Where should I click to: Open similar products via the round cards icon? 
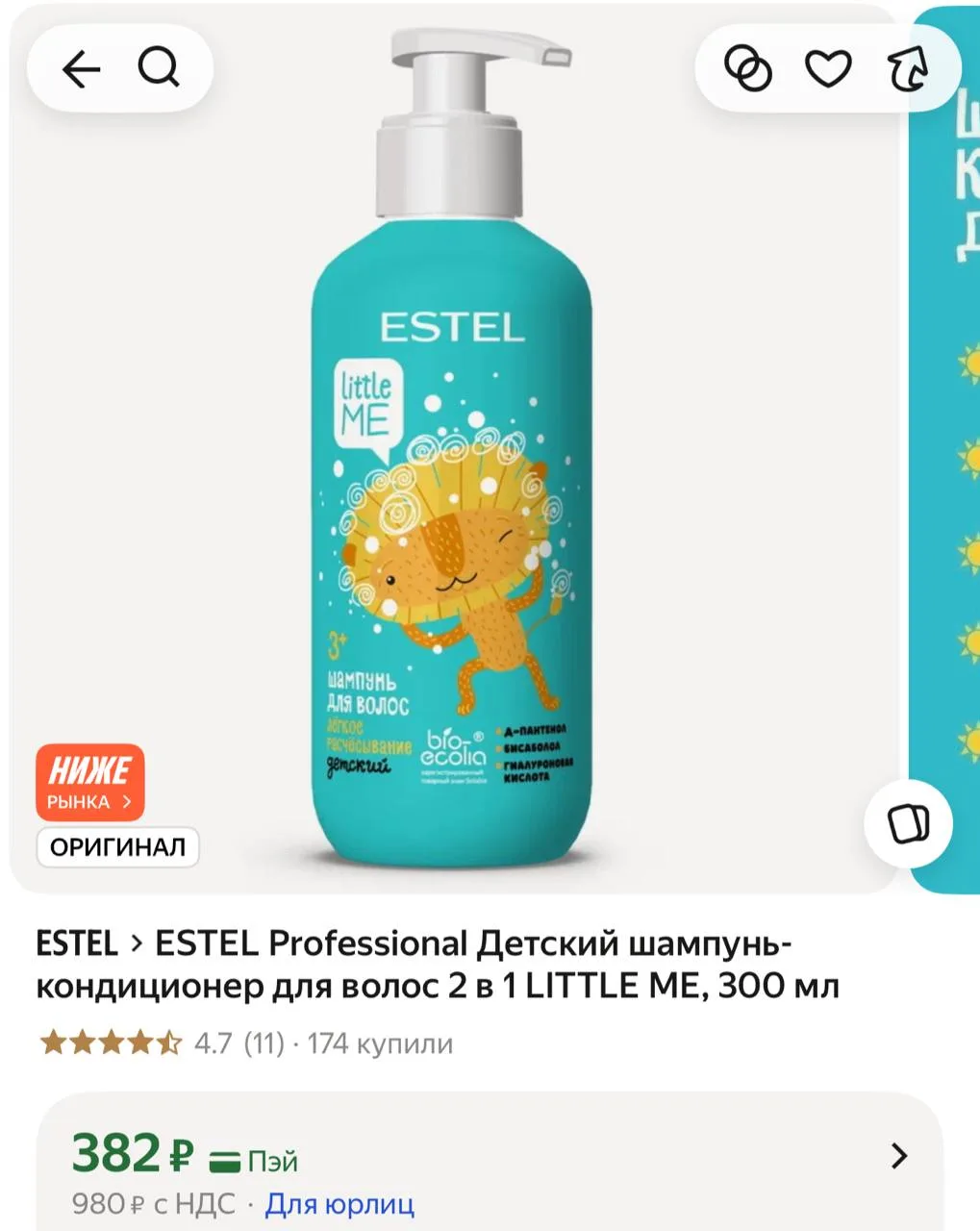click(x=908, y=824)
